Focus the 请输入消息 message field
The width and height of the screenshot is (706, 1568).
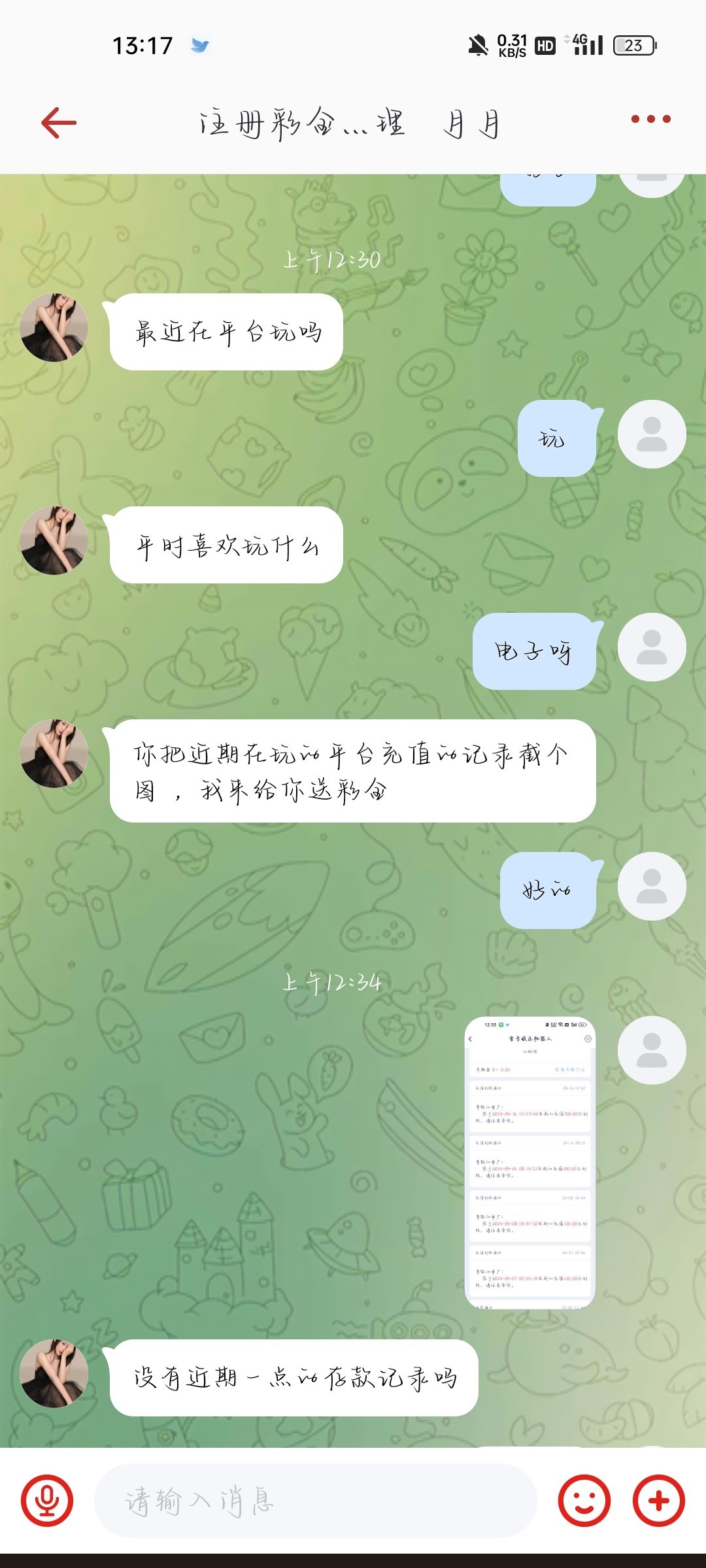pos(315,1501)
